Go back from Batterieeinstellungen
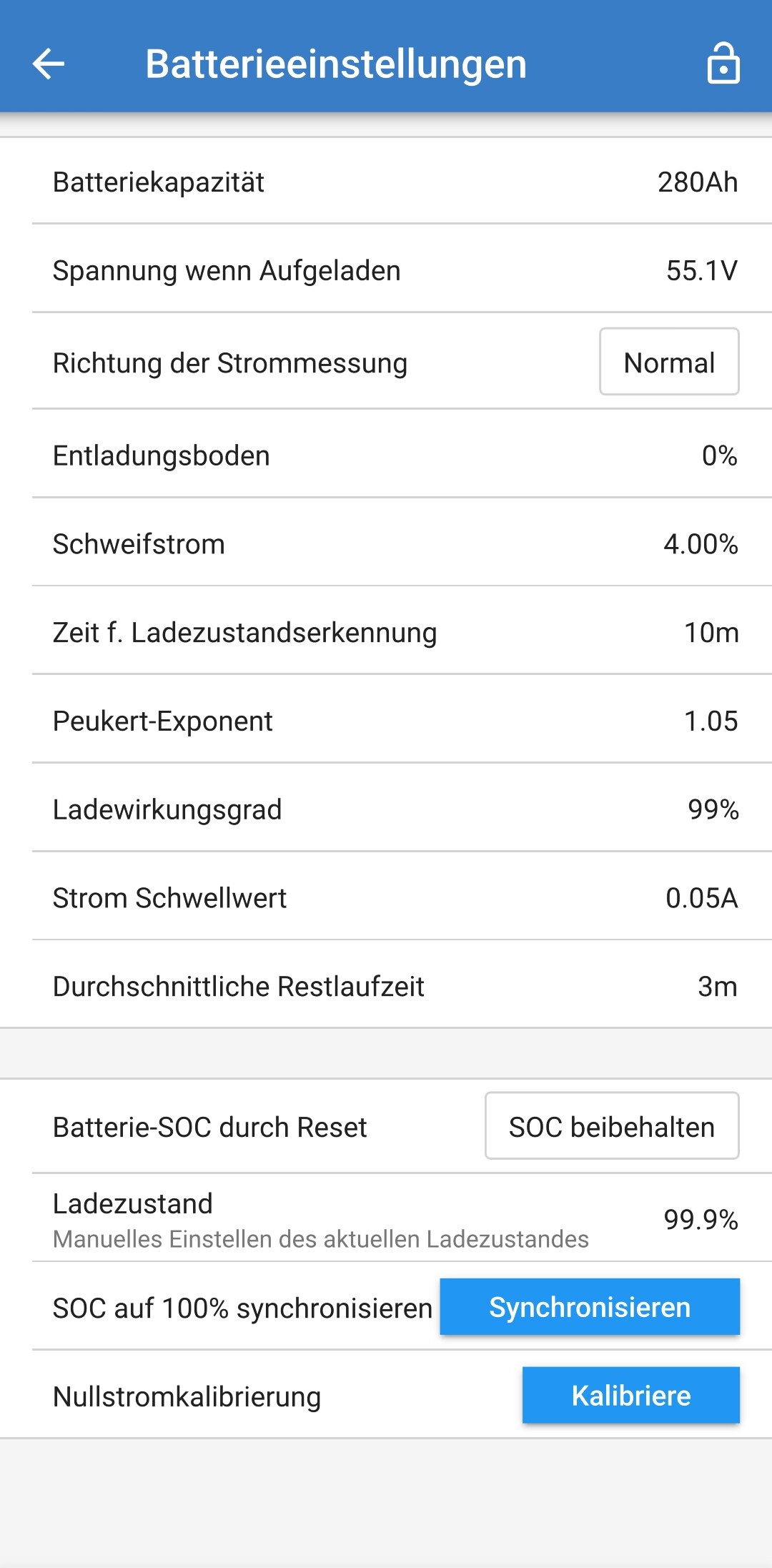Viewport: 772px width, 1568px height. [x=49, y=64]
